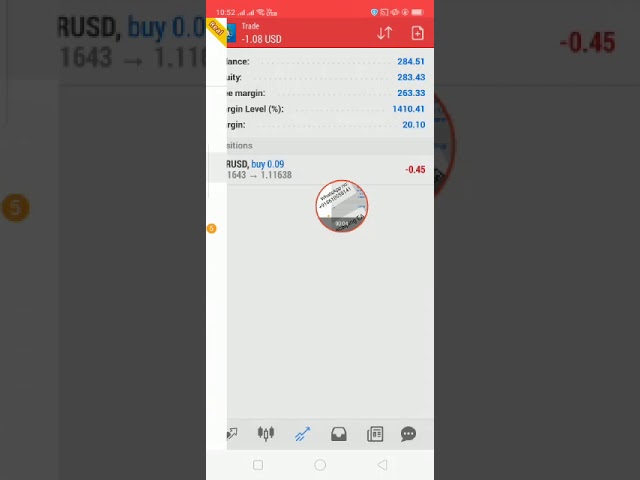Switch to the Quotes tab
Viewport: 640px width, 480px height.
click(x=231, y=434)
